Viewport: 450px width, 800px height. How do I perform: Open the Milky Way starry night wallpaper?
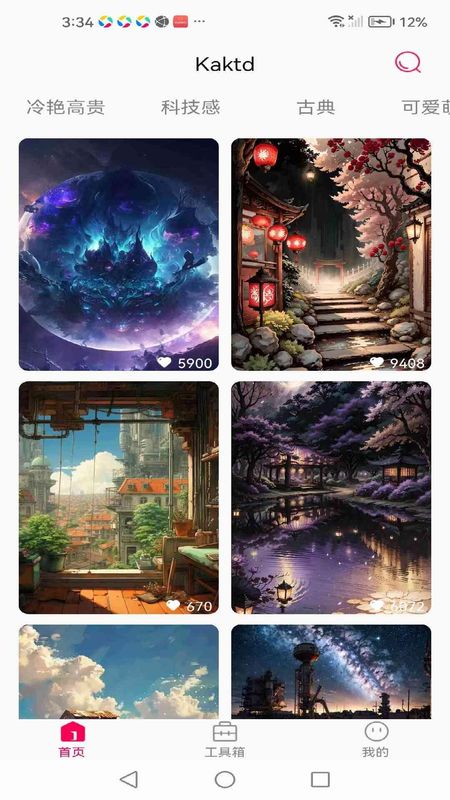(331, 671)
